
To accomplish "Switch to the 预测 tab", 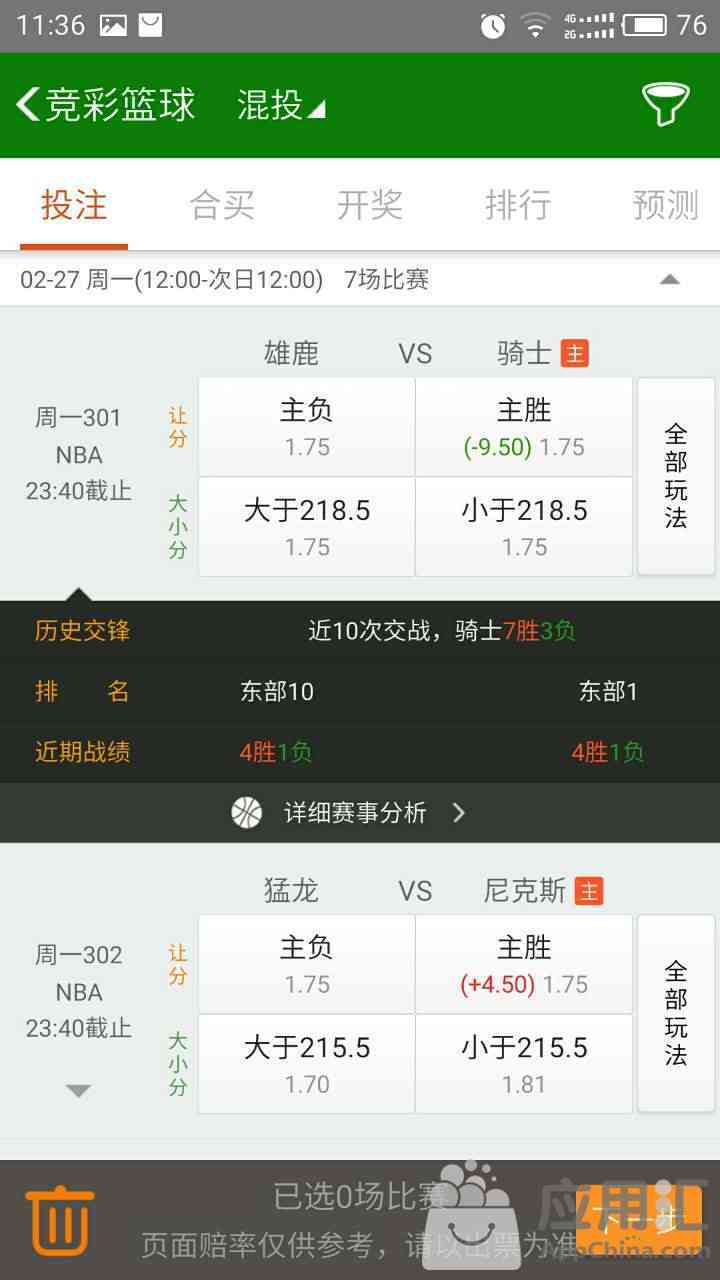I will pyautogui.click(x=665, y=205).
